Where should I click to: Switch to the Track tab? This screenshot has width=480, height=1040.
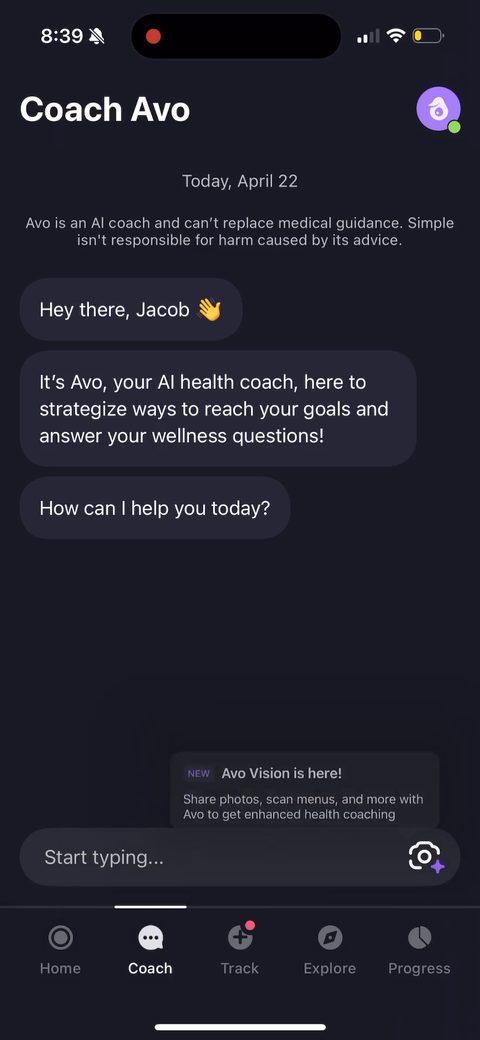tap(239, 950)
